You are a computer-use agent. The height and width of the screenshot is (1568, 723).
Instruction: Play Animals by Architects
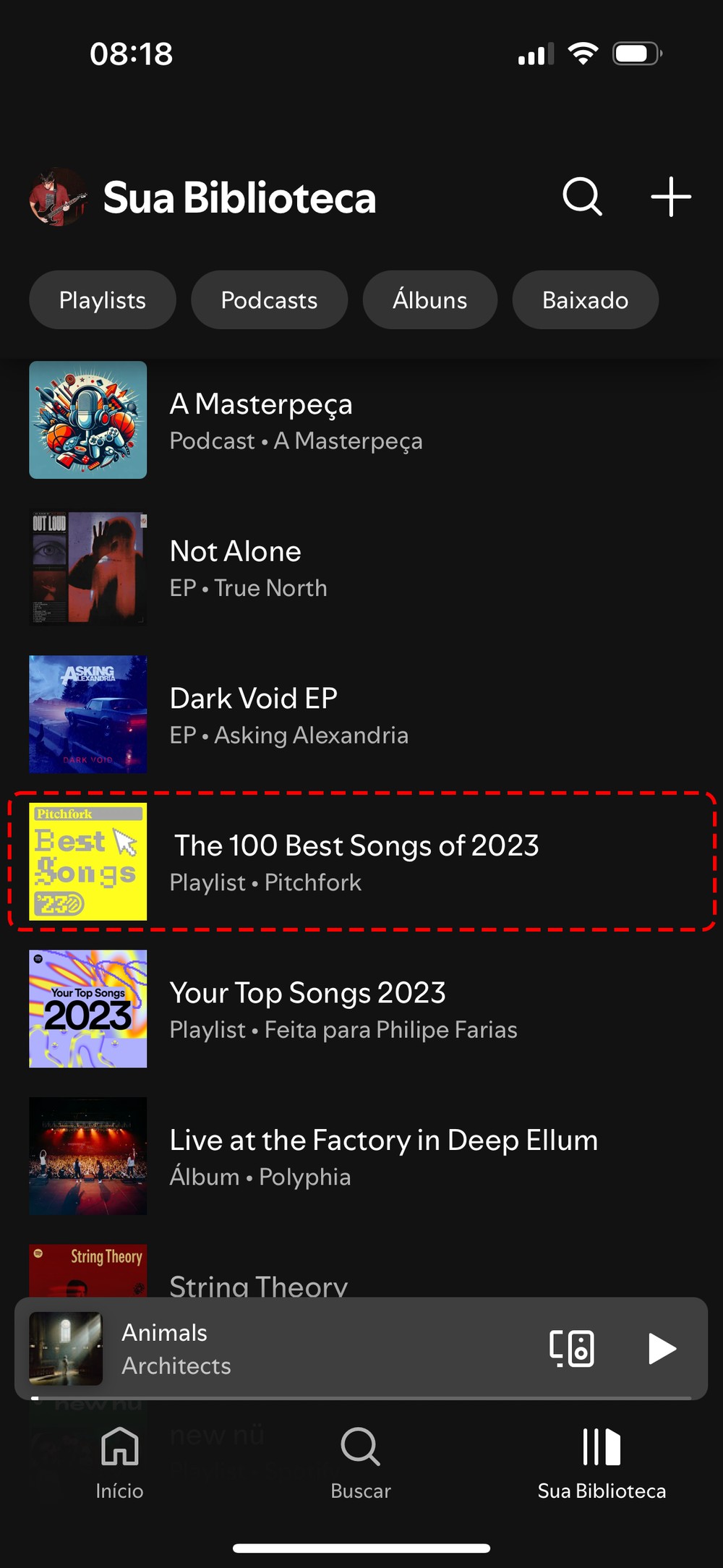662,1348
